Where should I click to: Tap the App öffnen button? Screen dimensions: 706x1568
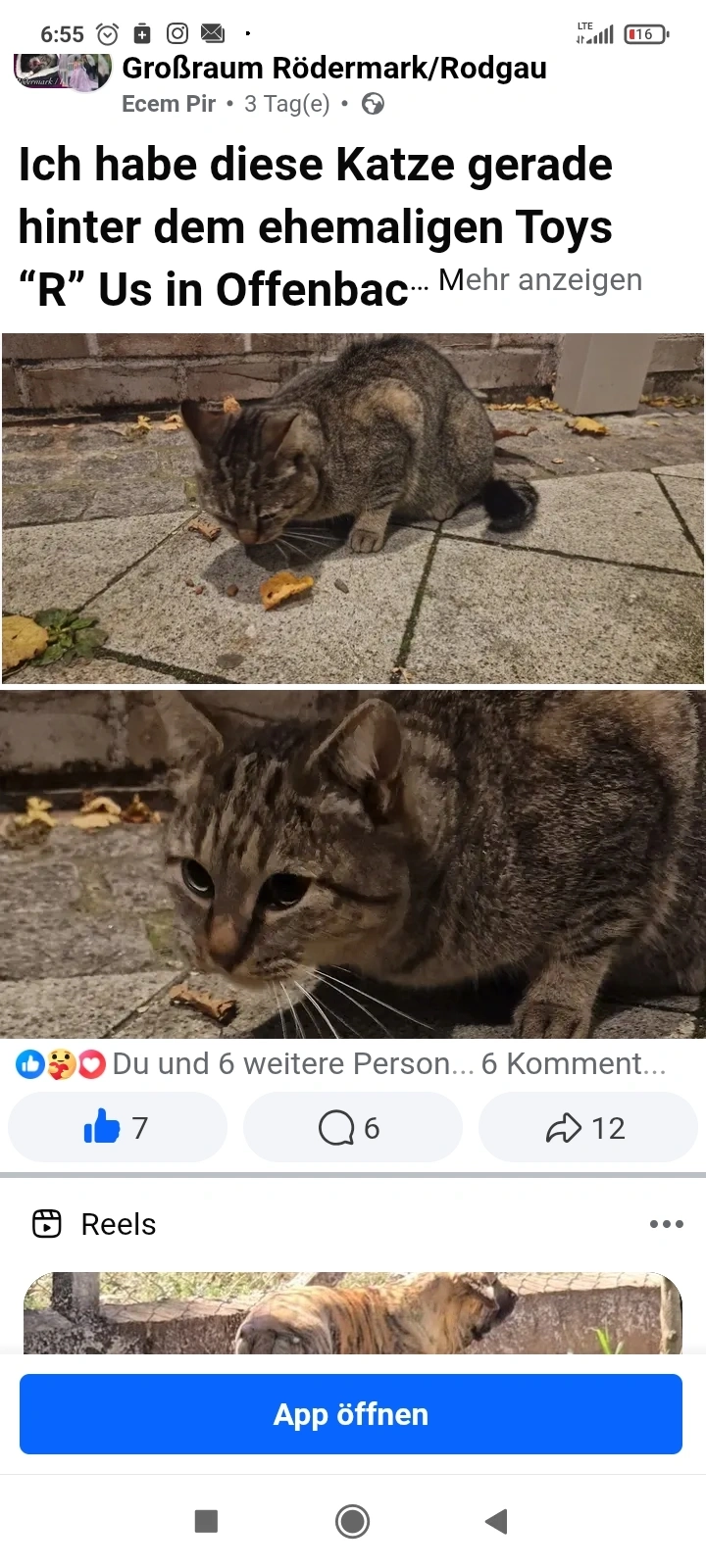coord(351,1414)
